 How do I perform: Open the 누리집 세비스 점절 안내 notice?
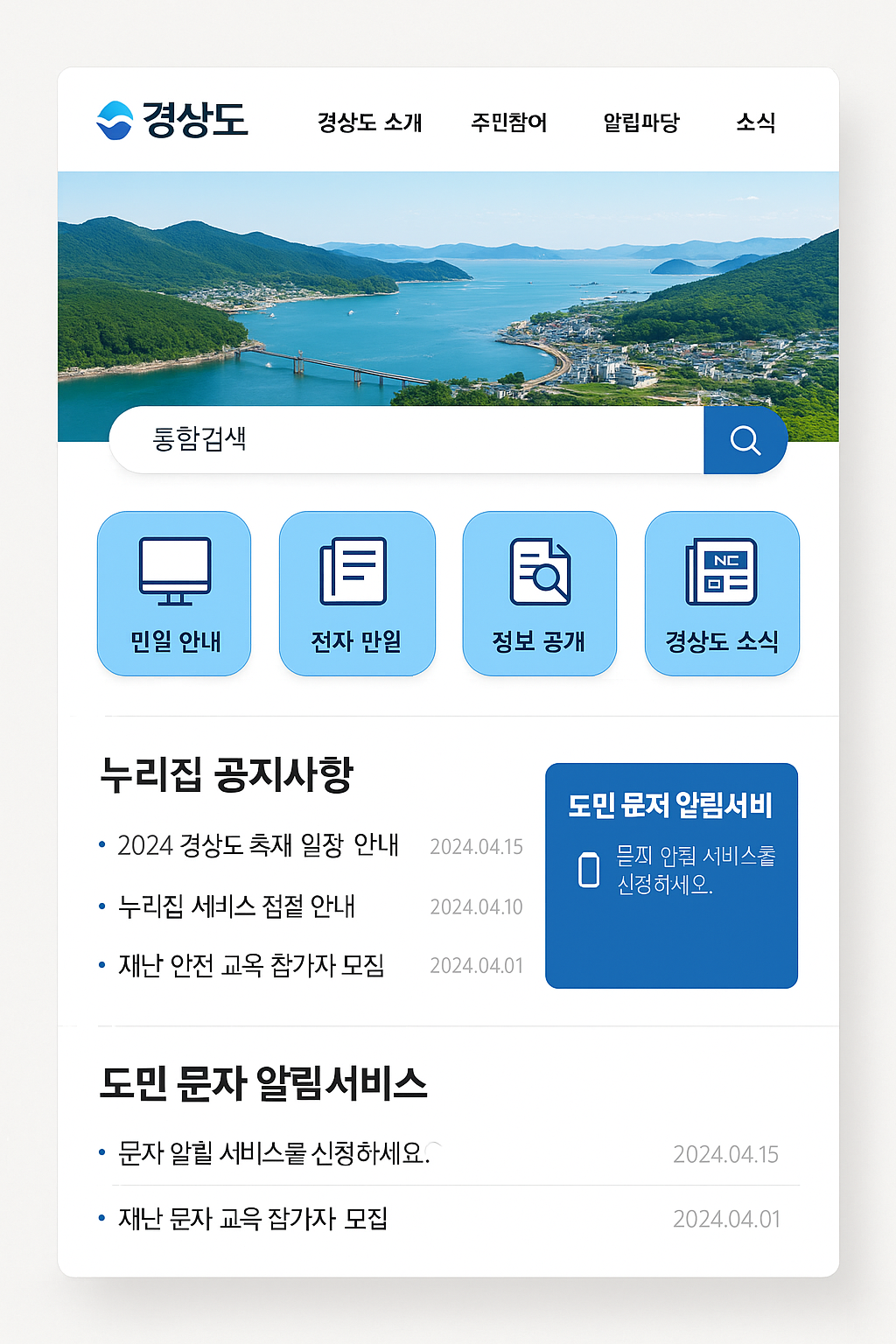[x=236, y=906]
